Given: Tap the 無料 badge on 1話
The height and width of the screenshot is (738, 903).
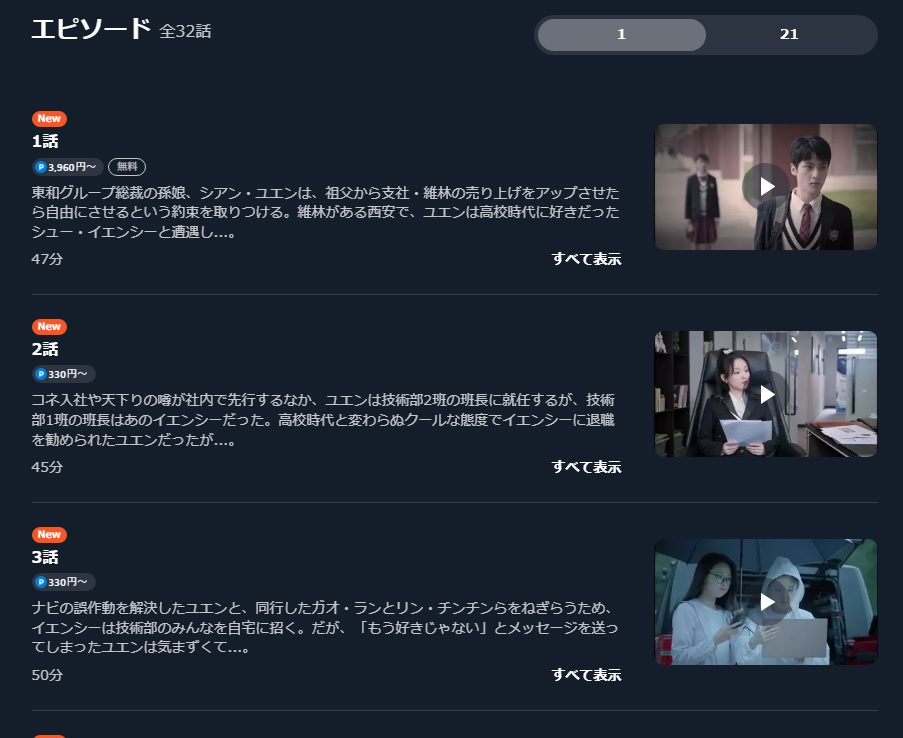Looking at the screenshot, I should pos(127,166).
